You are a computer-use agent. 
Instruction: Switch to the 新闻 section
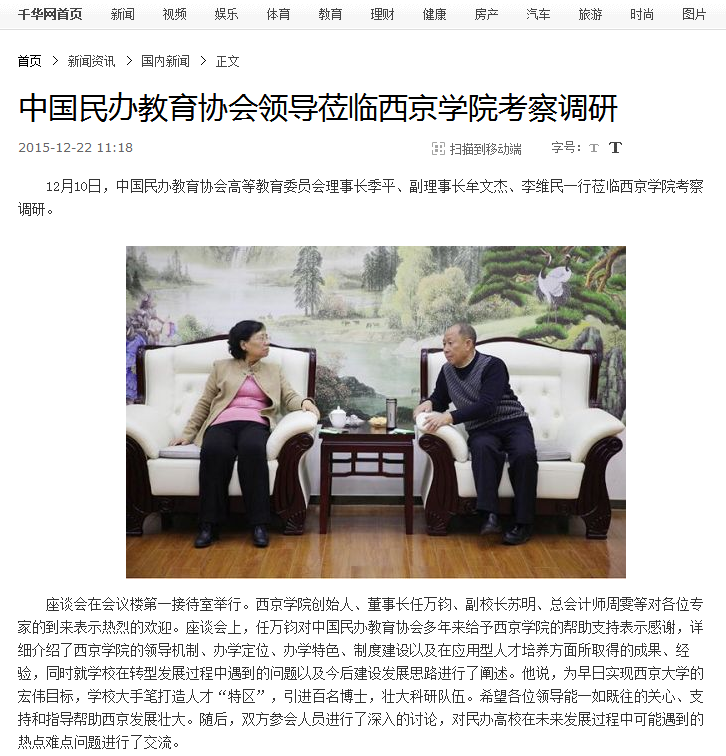pyautogui.click(x=122, y=14)
